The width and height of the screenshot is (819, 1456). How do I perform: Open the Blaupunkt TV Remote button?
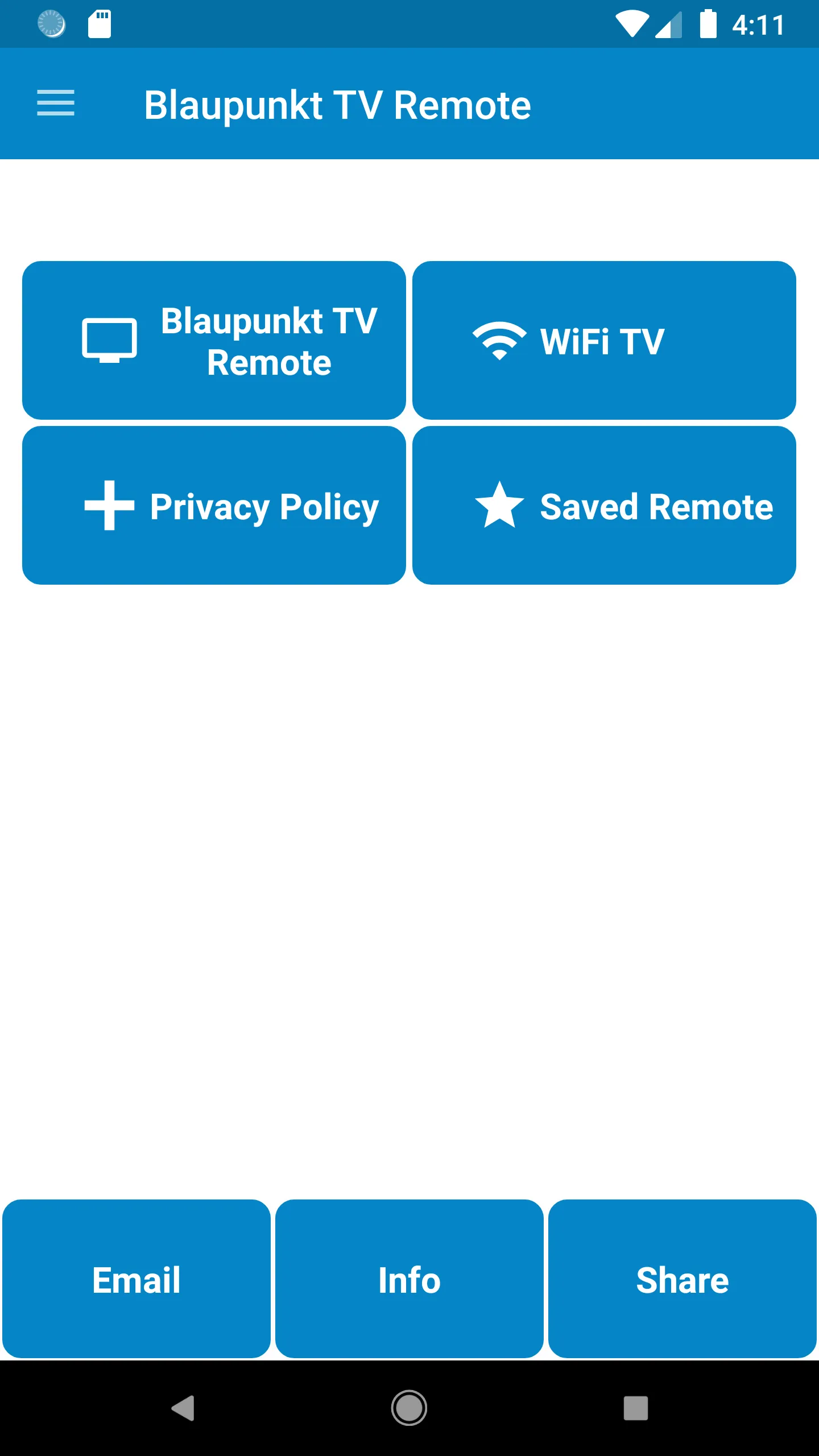pyautogui.click(x=214, y=340)
